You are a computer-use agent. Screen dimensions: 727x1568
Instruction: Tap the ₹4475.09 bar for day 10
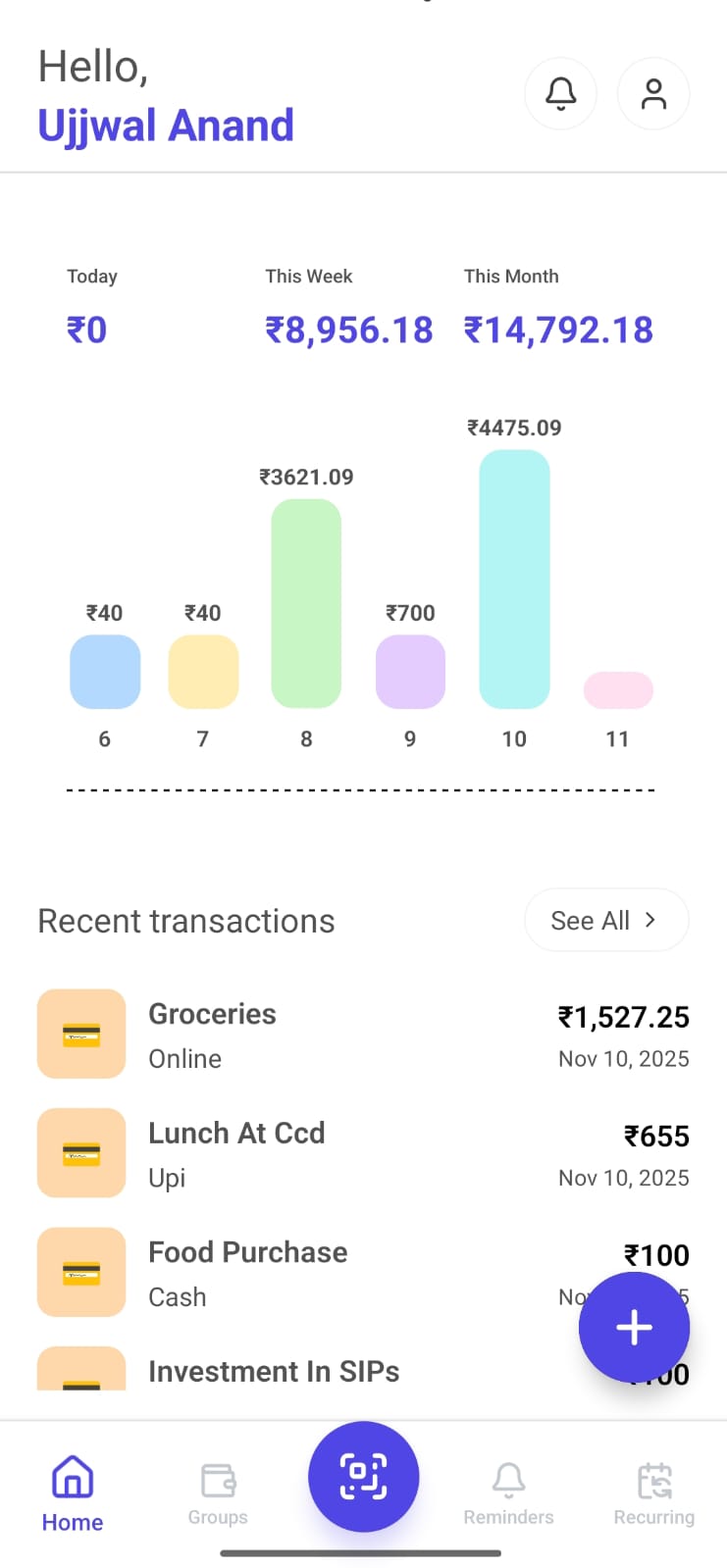point(514,579)
